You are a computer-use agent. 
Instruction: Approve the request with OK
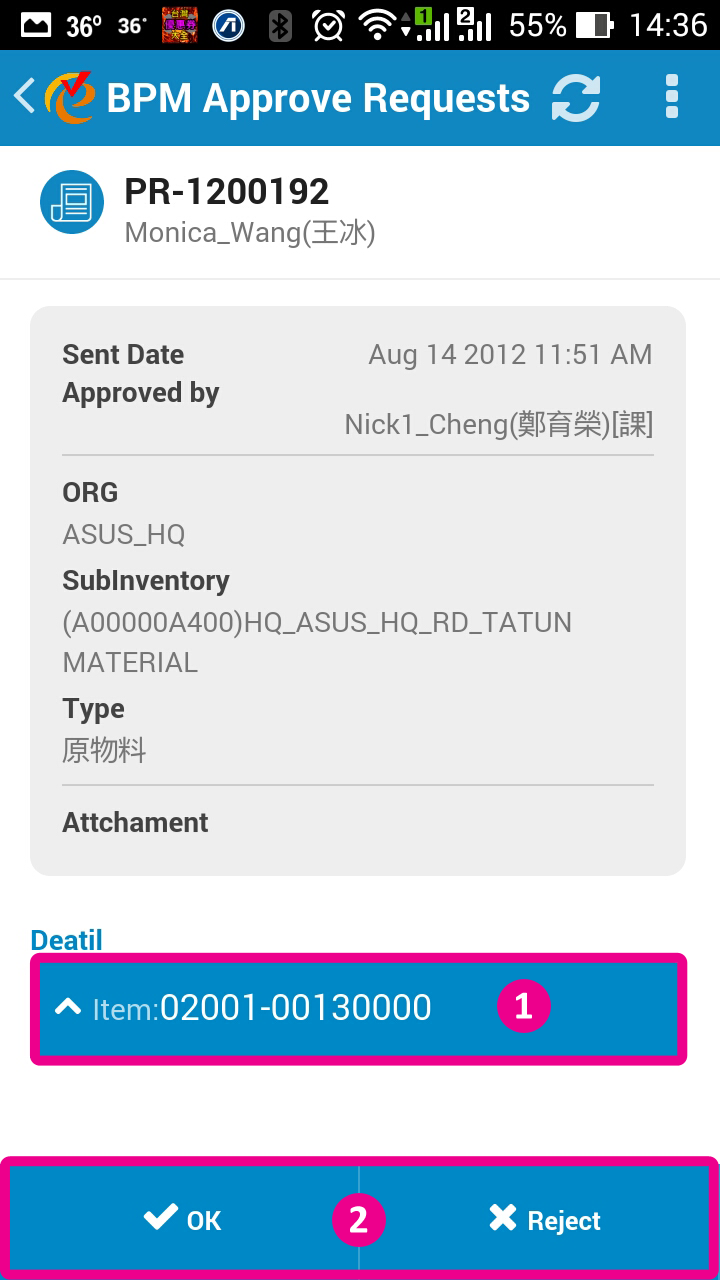click(x=183, y=1219)
